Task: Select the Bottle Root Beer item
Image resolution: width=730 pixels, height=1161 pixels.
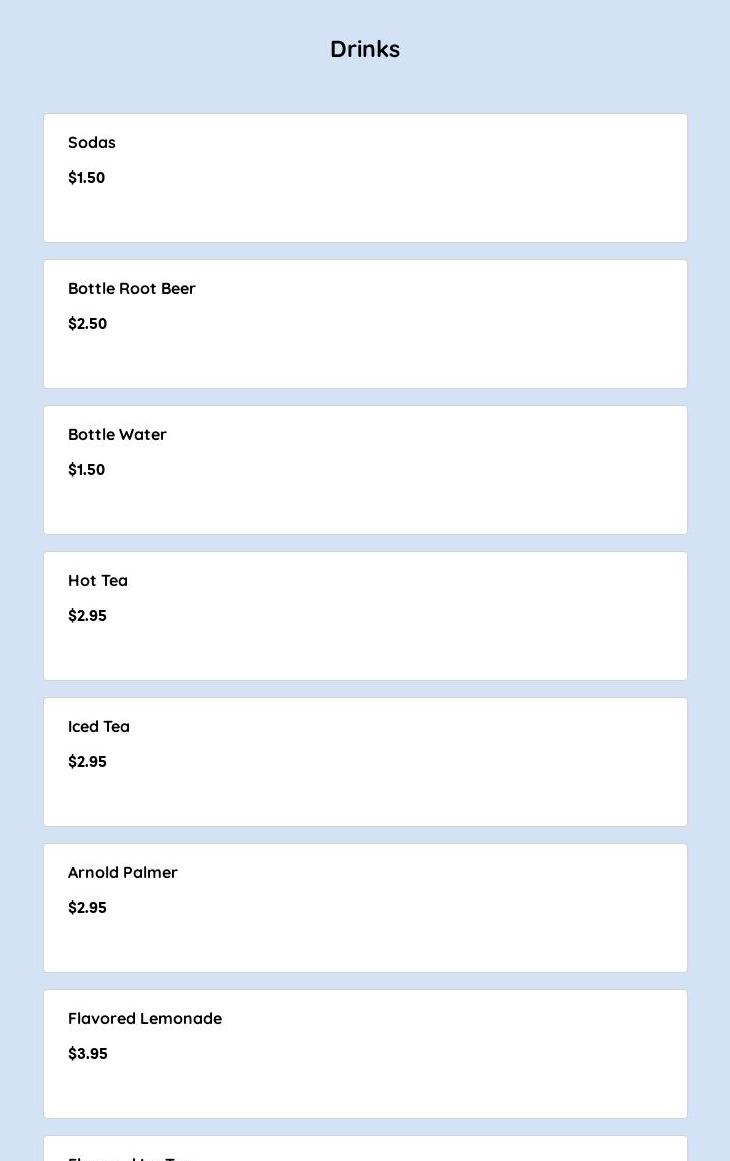Action: pos(365,324)
